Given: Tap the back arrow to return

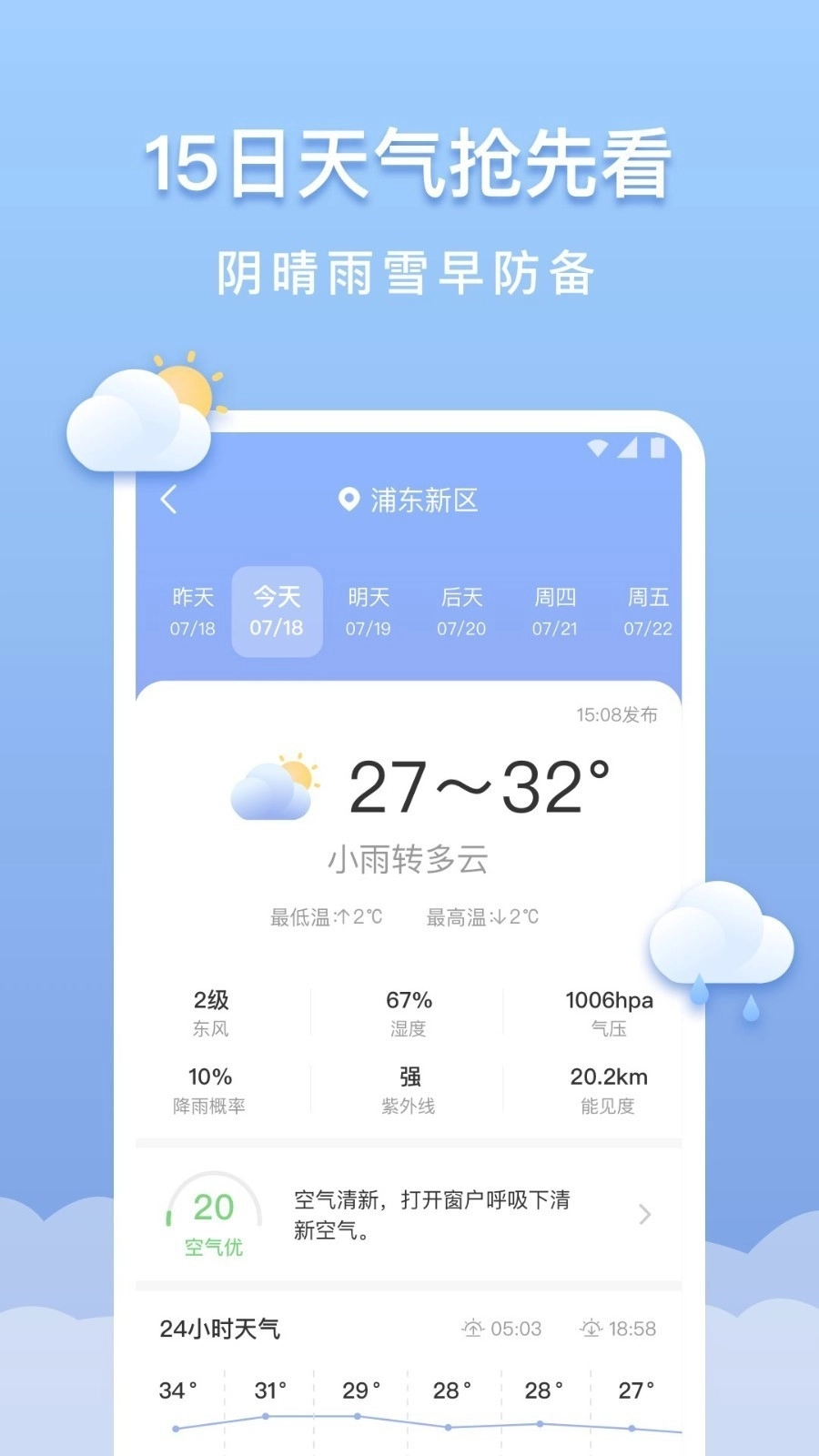Looking at the screenshot, I should pos(167,500).
